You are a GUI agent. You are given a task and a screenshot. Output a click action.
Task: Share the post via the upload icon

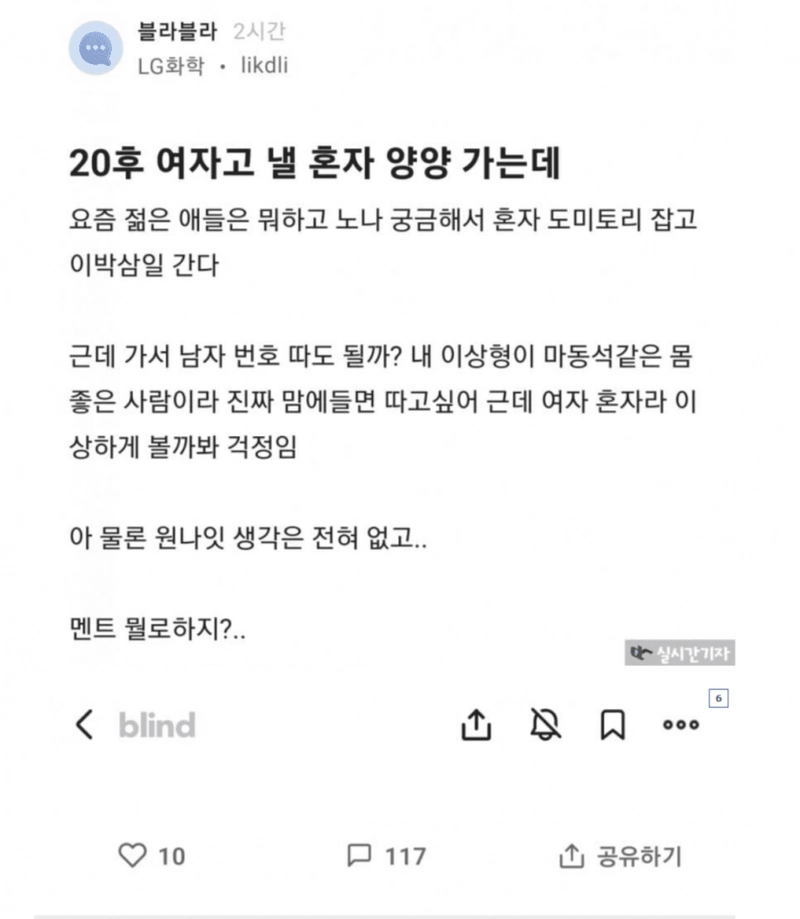click(x=476, y=725)
